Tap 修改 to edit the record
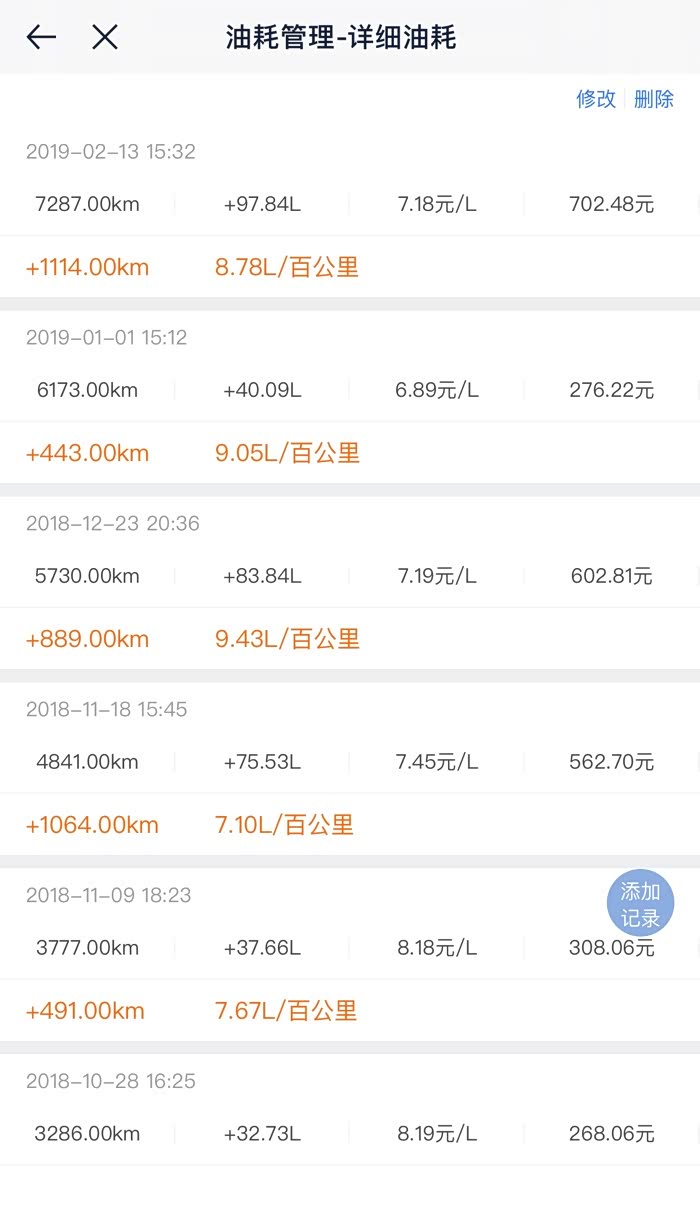The image size is (700, 1210). [596, 99]
